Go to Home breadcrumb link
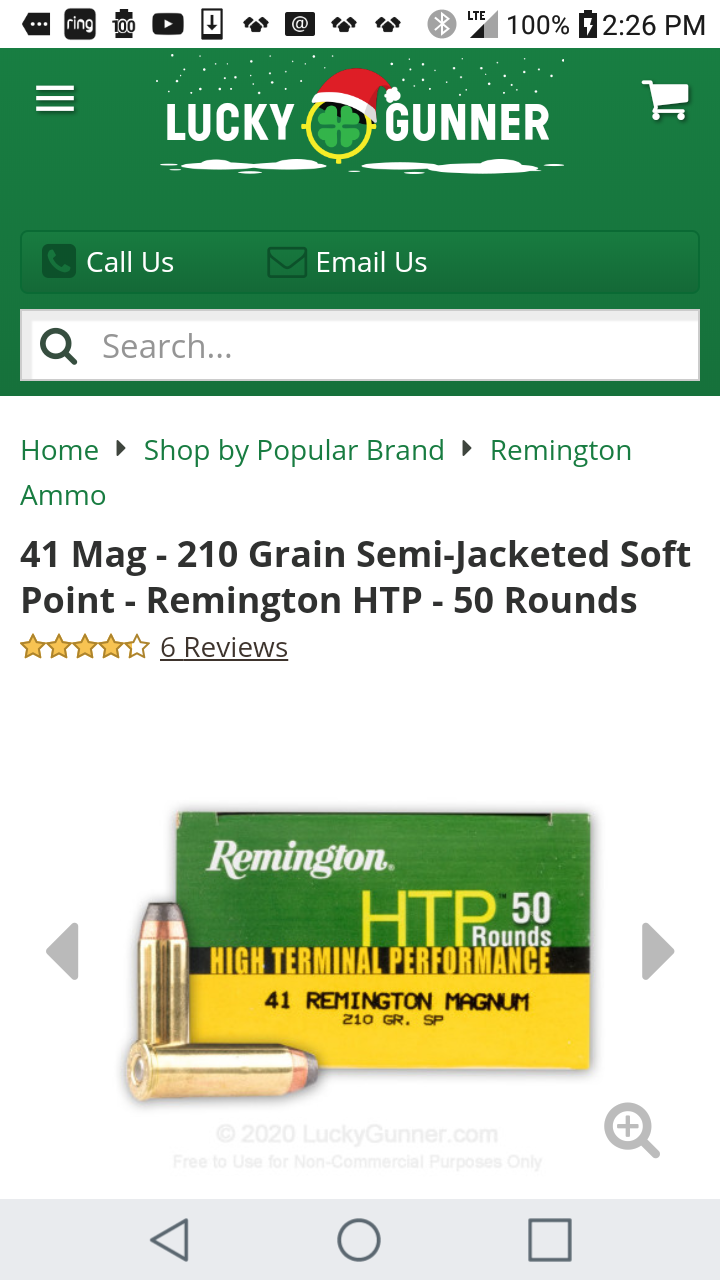 click(60, 450)
